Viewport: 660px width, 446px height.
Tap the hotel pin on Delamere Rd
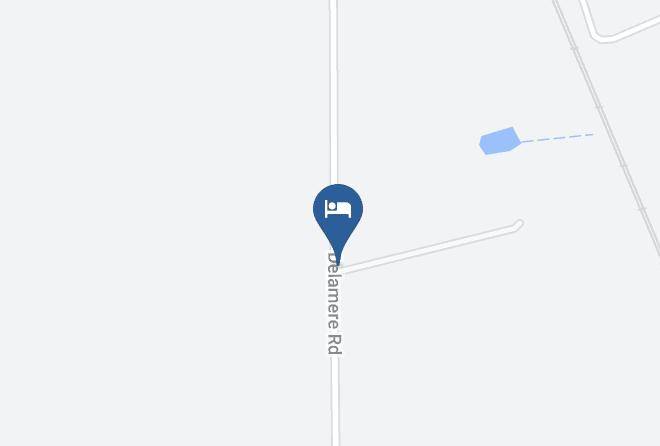click(x=338, y=213)
